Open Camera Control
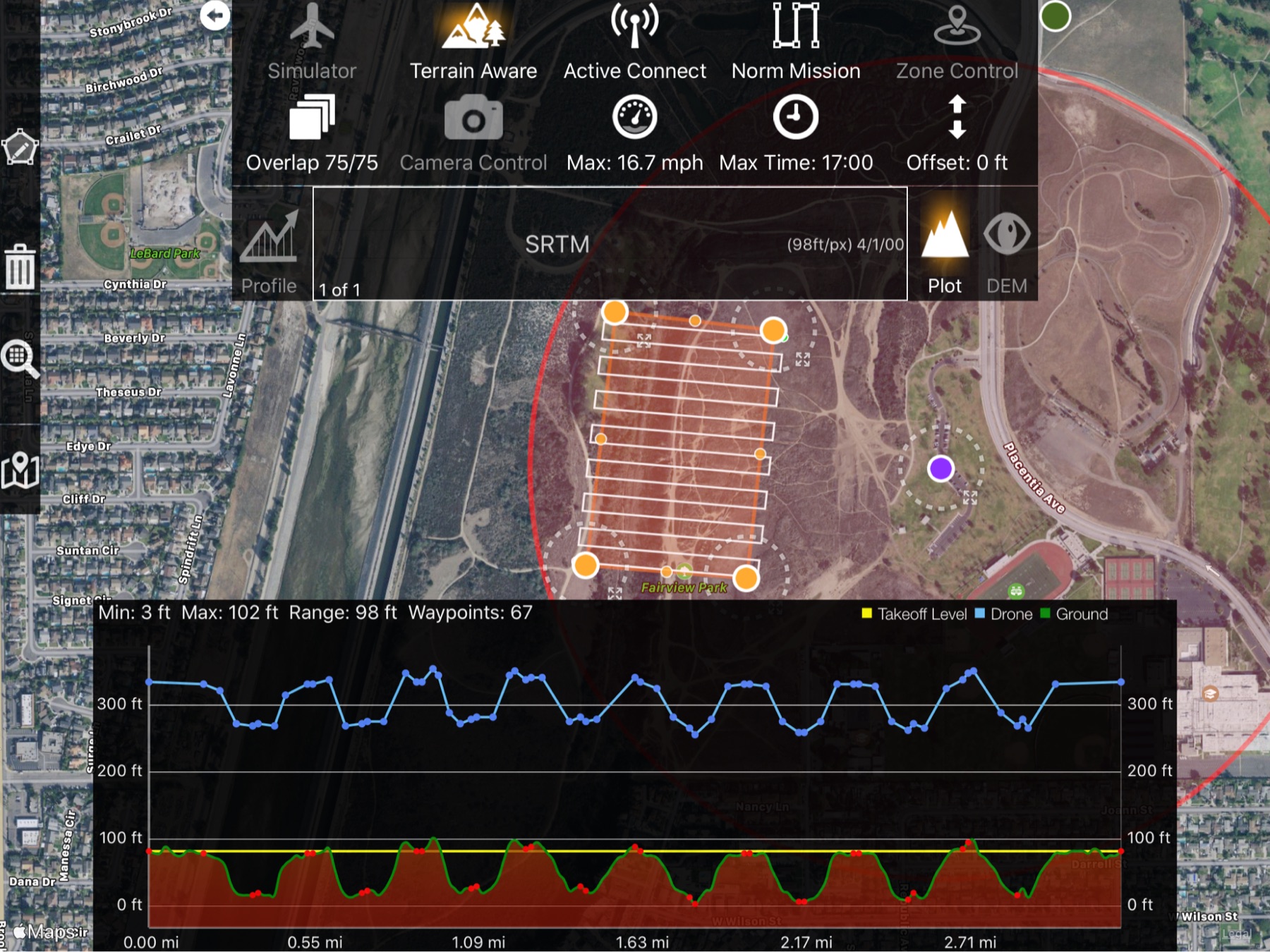This screenshot has height=952, width=1270. click(473, 134)
